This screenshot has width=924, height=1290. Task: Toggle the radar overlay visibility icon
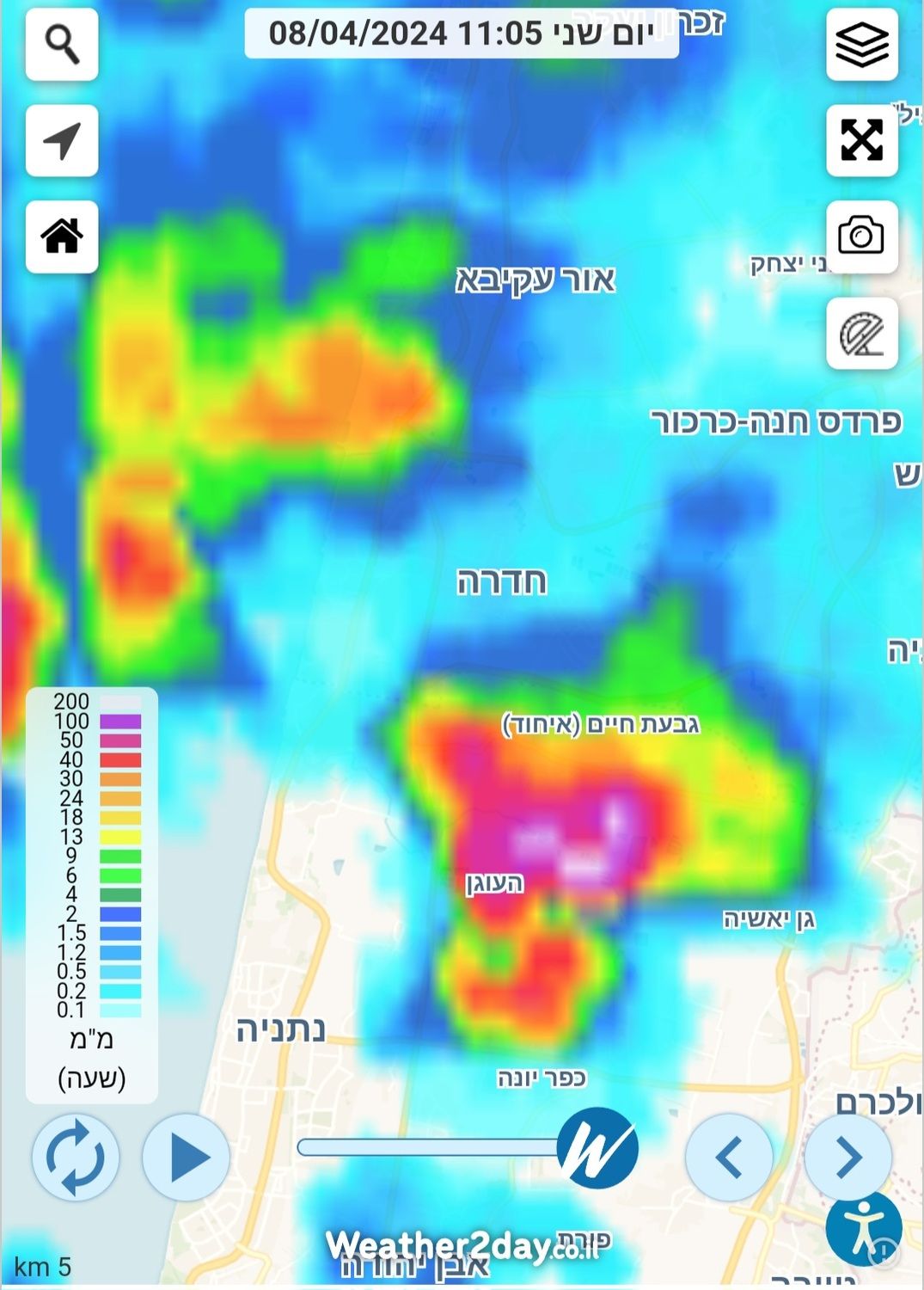861,334
